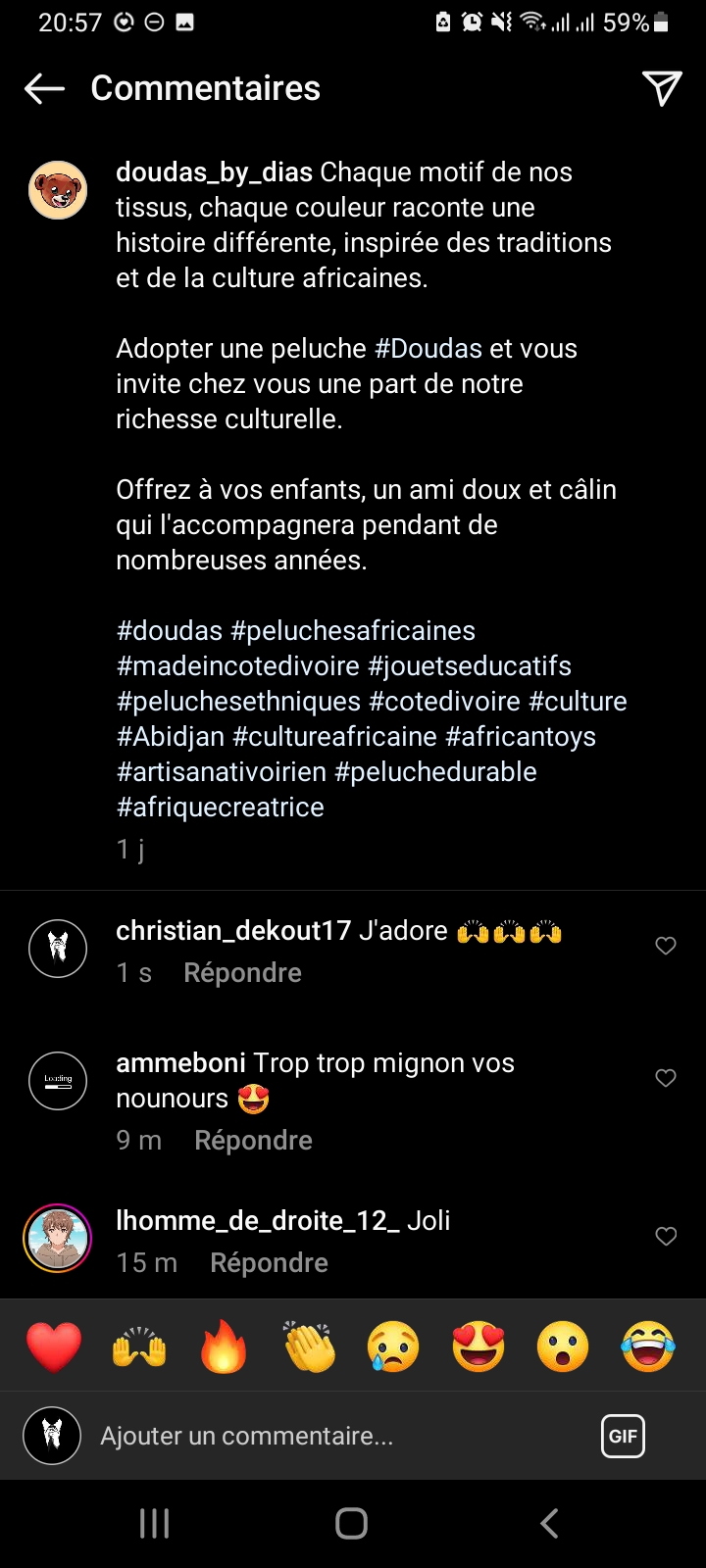Reply to lhomme_de_droite_12_'s comment
Screen dimensions: 706x1568
pos(269,1263)
